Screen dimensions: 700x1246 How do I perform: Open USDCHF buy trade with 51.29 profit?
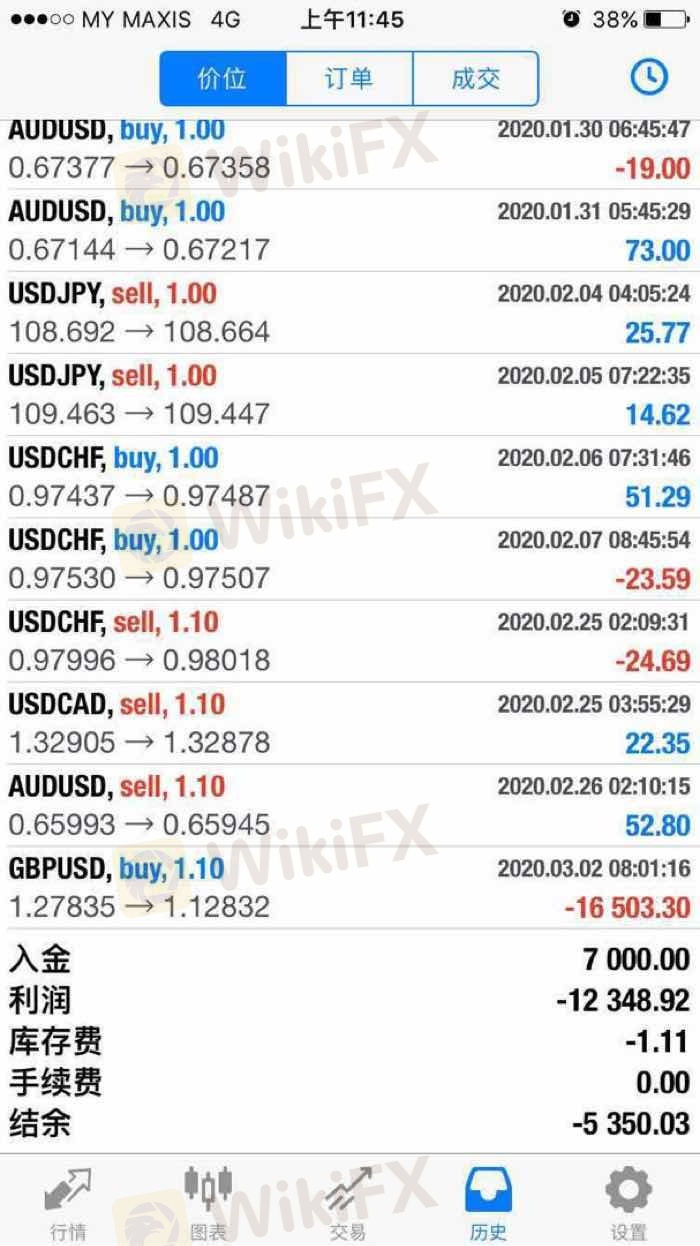point(350,477)
